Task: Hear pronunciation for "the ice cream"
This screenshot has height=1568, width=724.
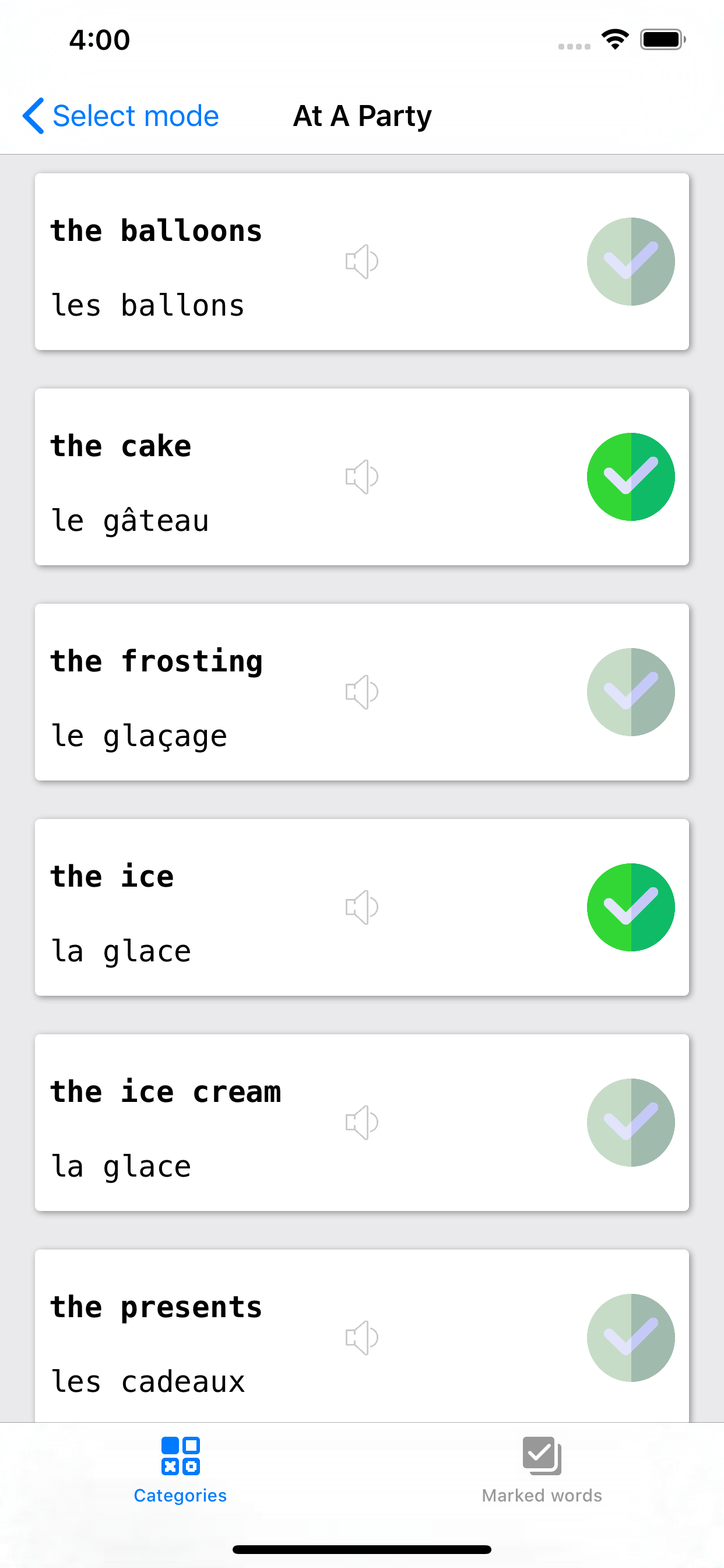Action: click(361, 1122)
